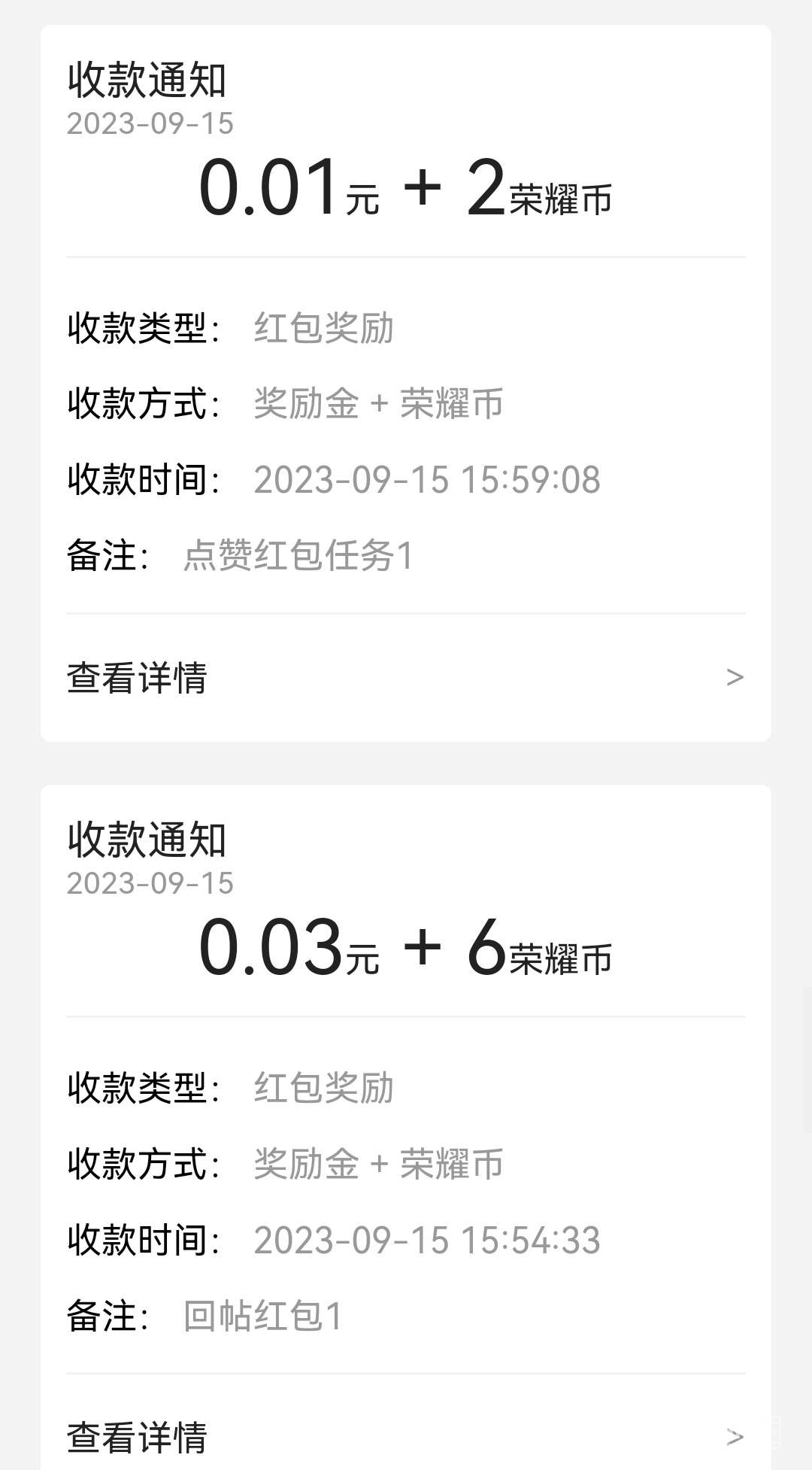The height and width of the screenshot is (1470, 812).
Task: Open 查看详情 for the 0.01元 payment
Action: [x=404, y=677]
